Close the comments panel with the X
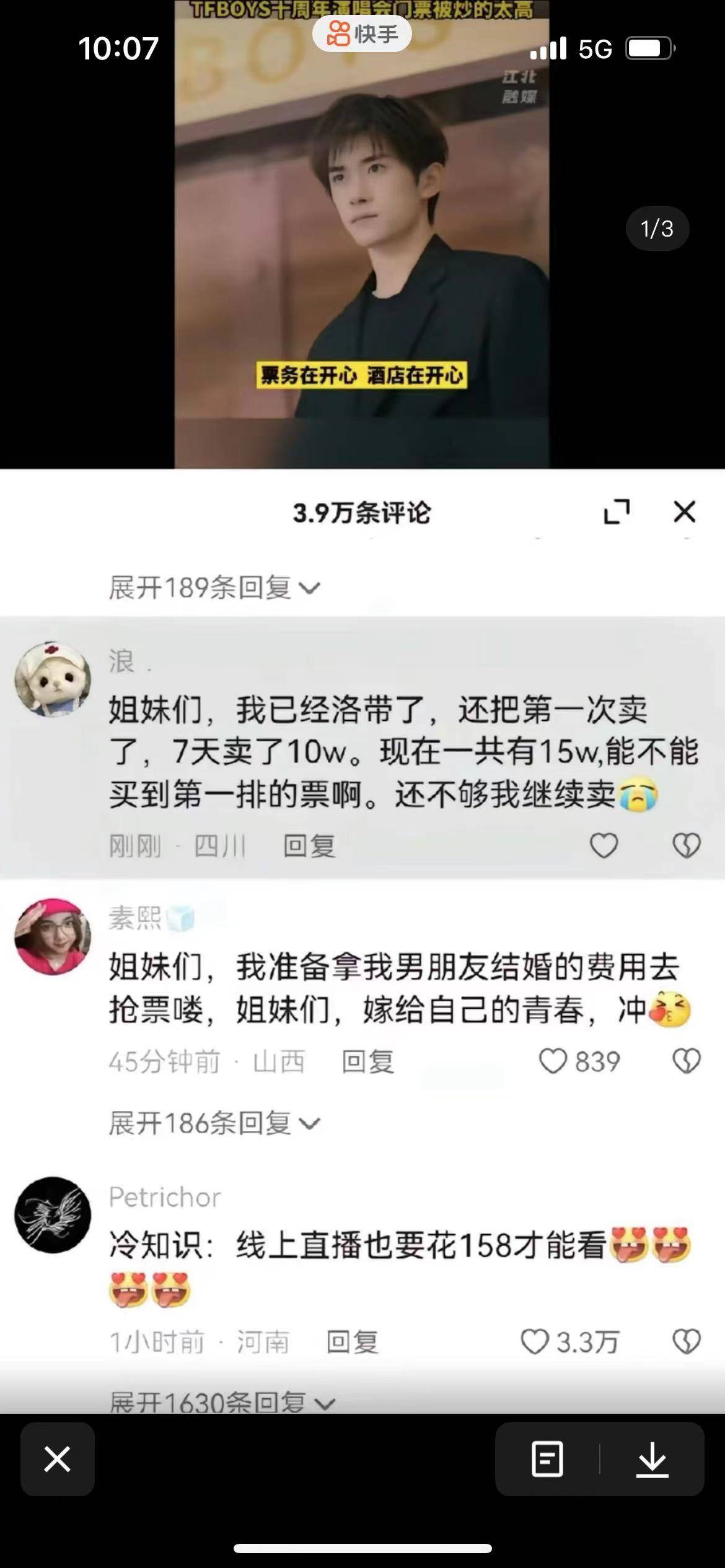This screenshot has width=725, height=1568. [684, 512]
